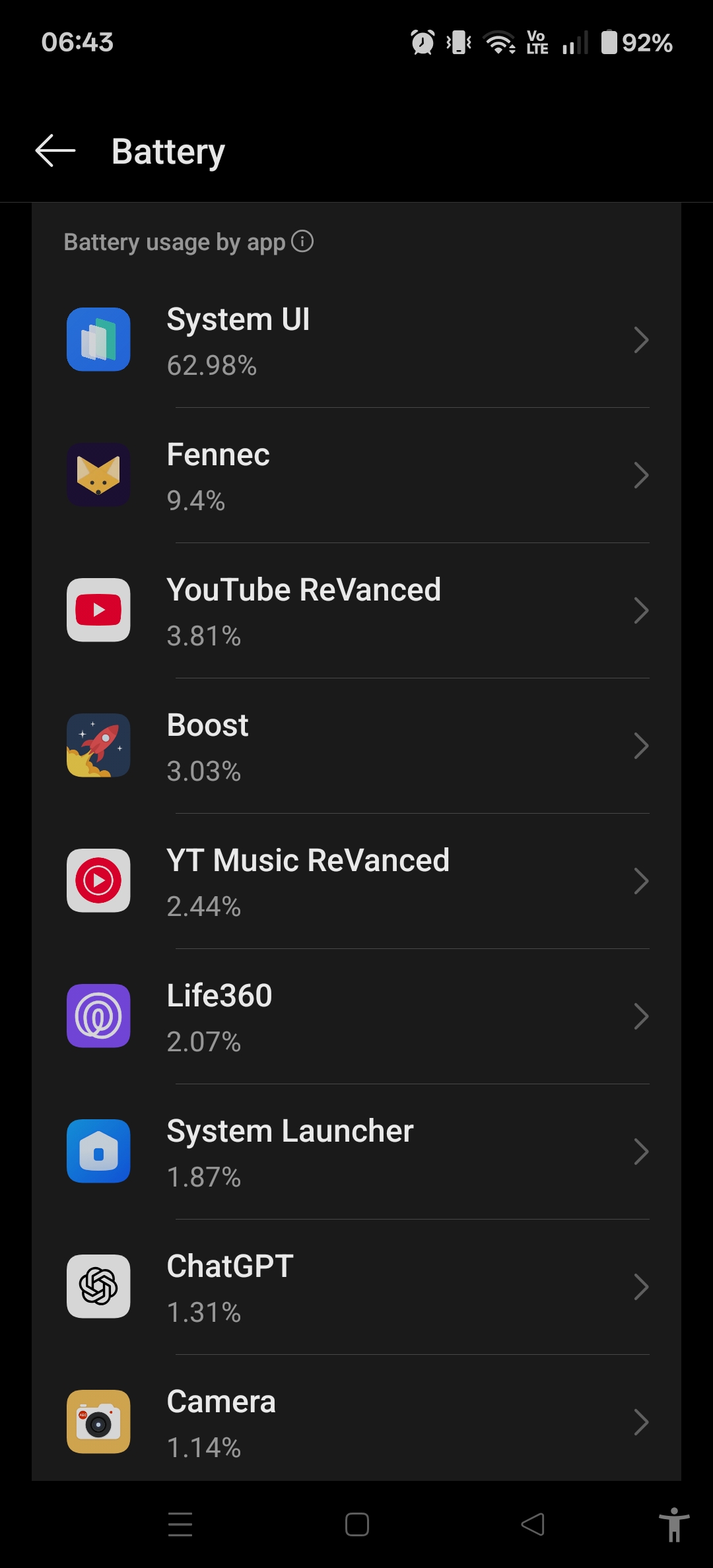The height and width of the screenshot is (1568, 713).
Task: Open System Launcher battery details
Action: 356,1152
